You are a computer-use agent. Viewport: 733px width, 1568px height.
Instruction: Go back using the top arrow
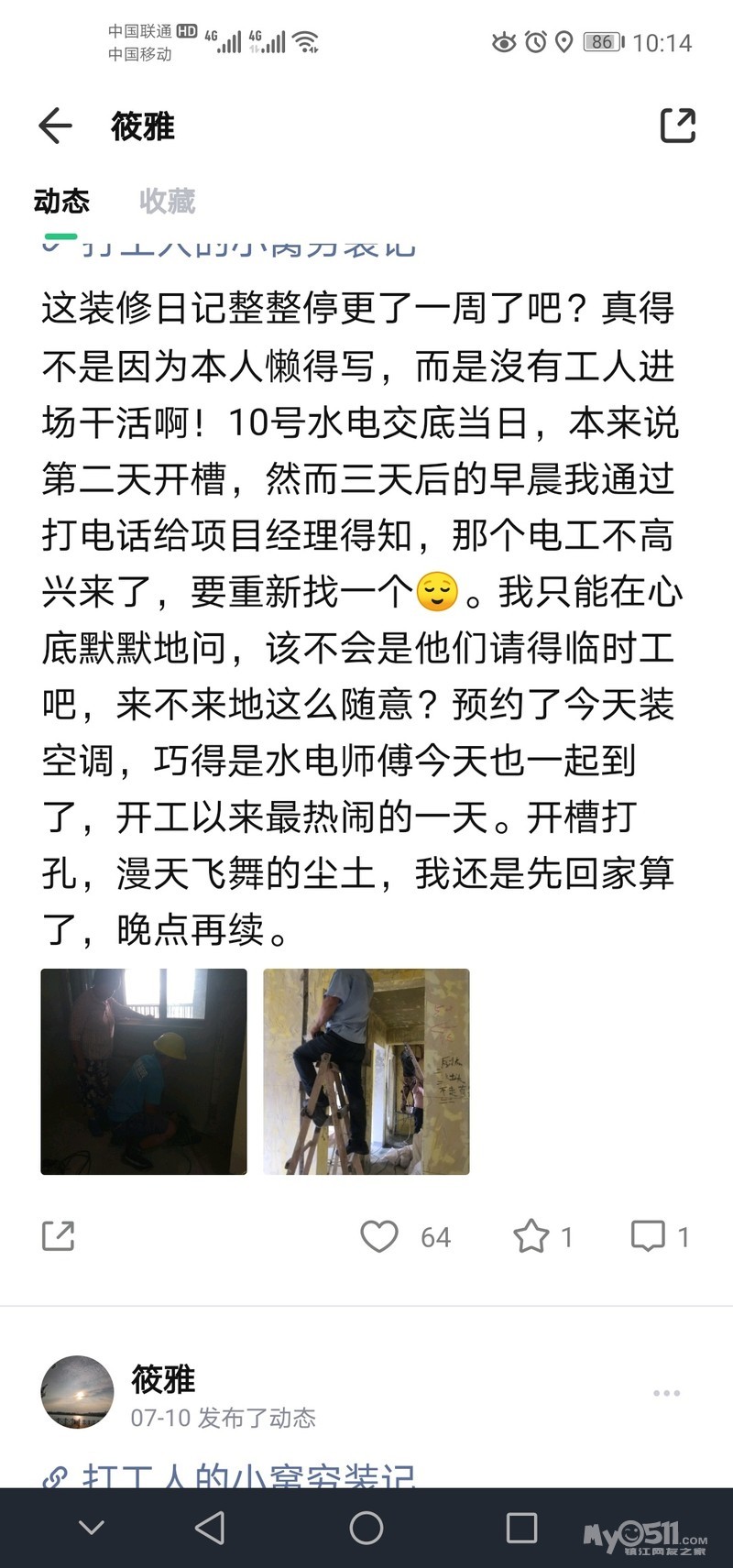tap(55, 126)
